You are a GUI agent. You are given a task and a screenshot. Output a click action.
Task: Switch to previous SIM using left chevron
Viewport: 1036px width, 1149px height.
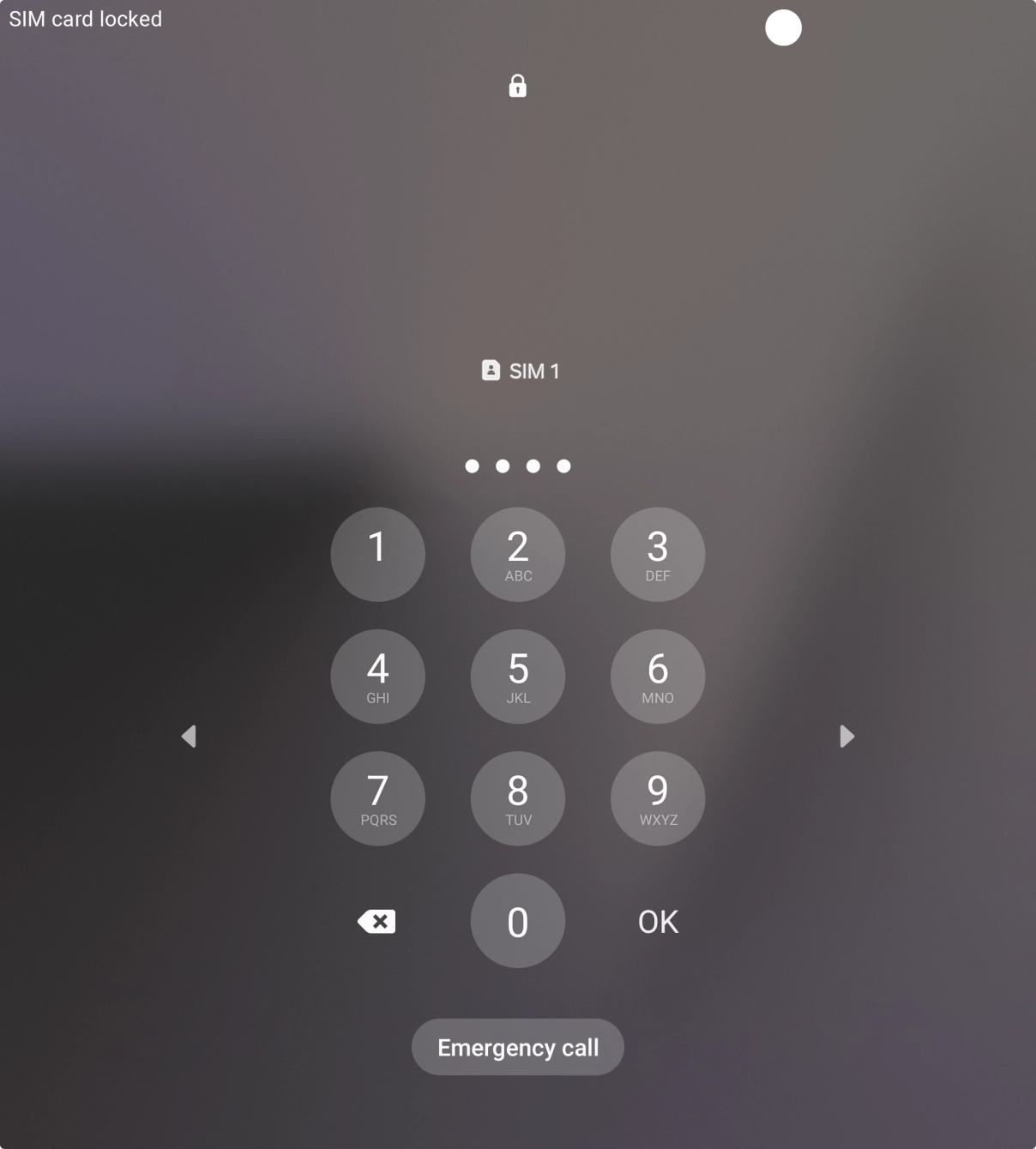[x=190, y=736]
